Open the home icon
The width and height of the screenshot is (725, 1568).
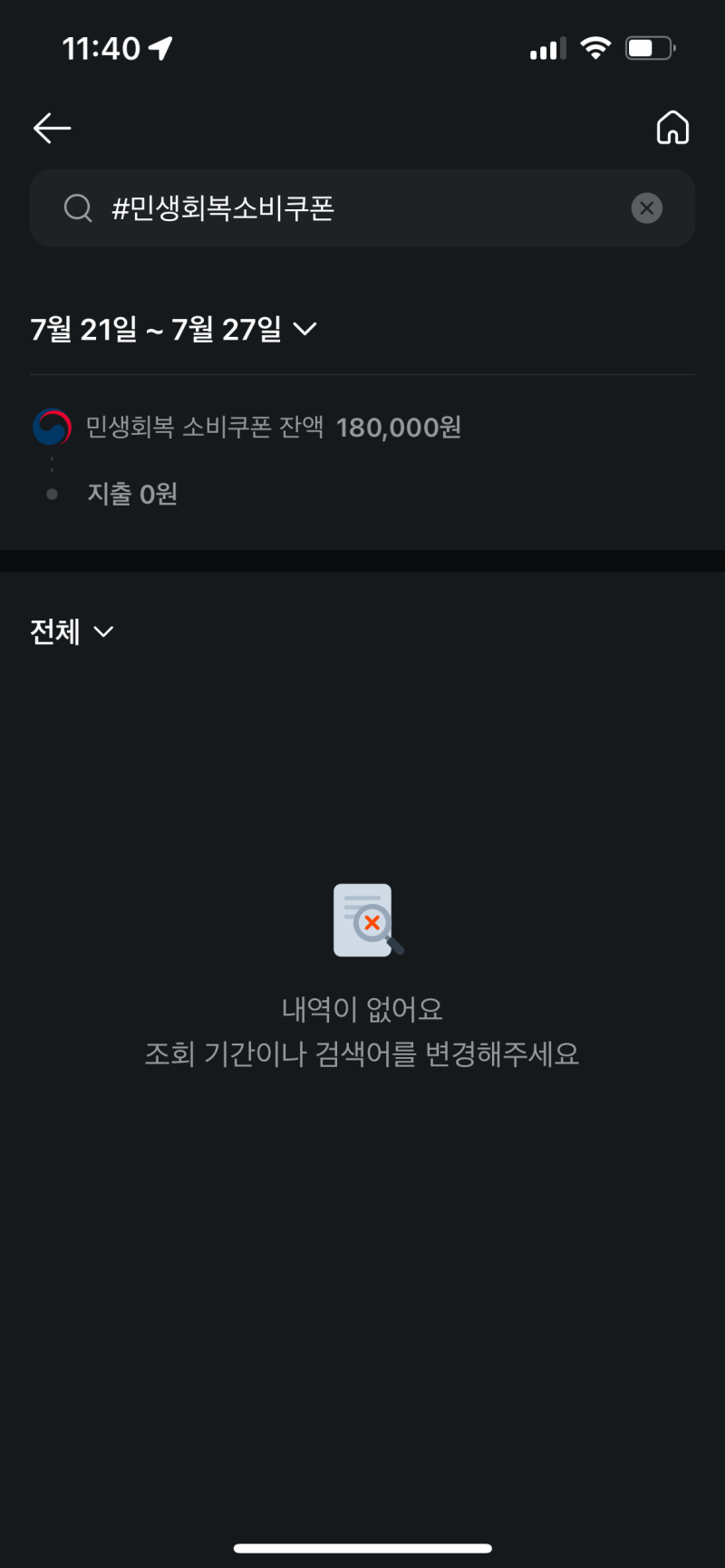tap(672, 128)
